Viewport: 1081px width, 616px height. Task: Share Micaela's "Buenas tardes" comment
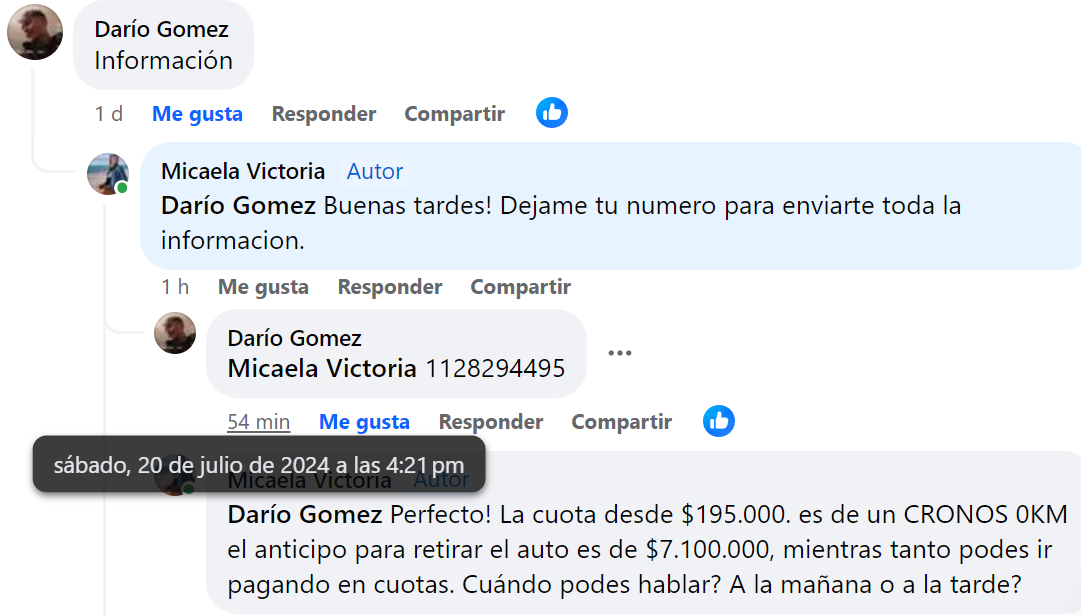[520, 287]
